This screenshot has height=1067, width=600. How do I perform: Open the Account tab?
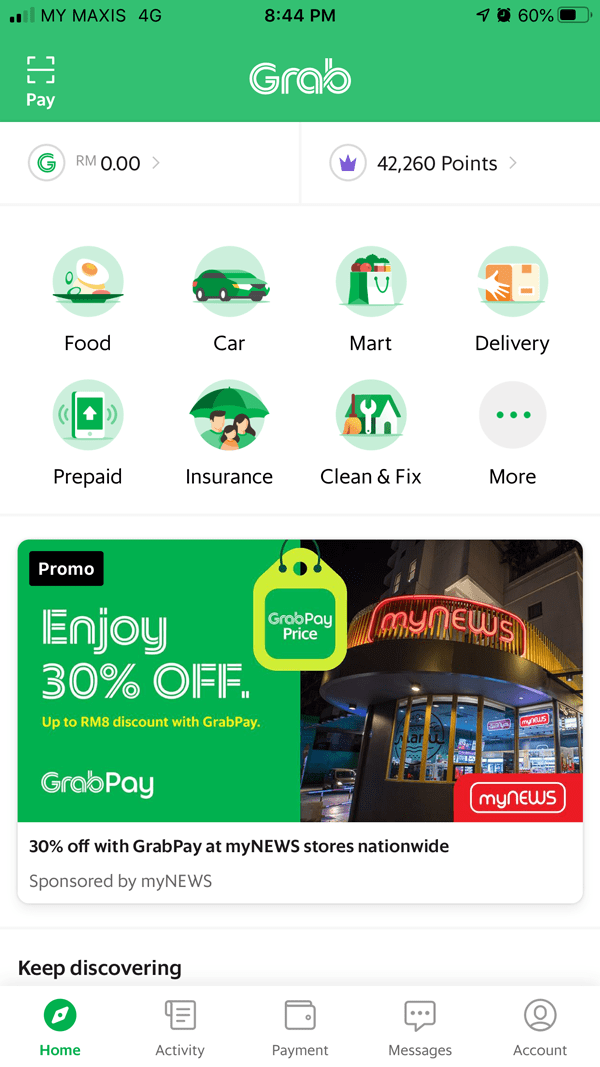click(x=540, y=1028)
